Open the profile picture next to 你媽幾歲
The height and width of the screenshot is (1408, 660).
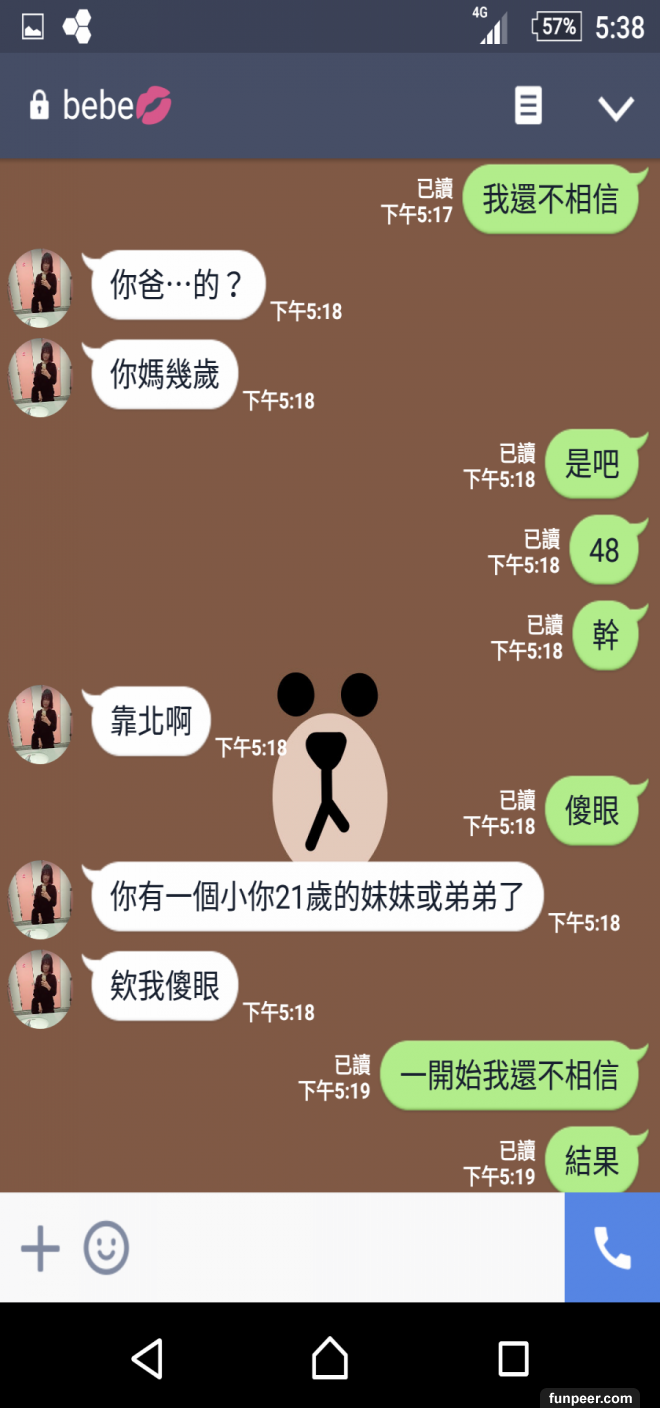[x=41, y=377]
